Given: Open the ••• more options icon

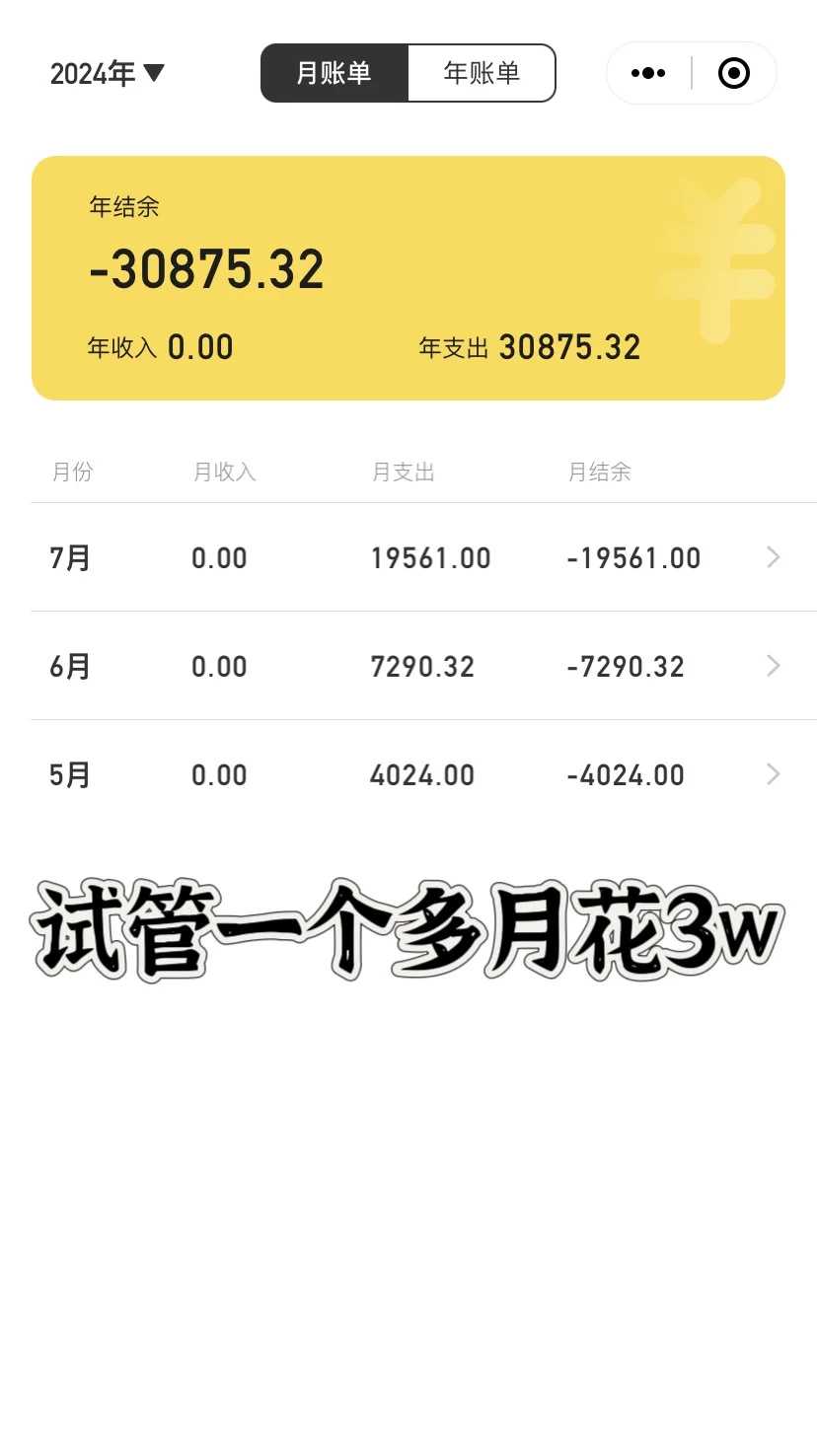Looking at the screenshot, I should click(647, 73).
